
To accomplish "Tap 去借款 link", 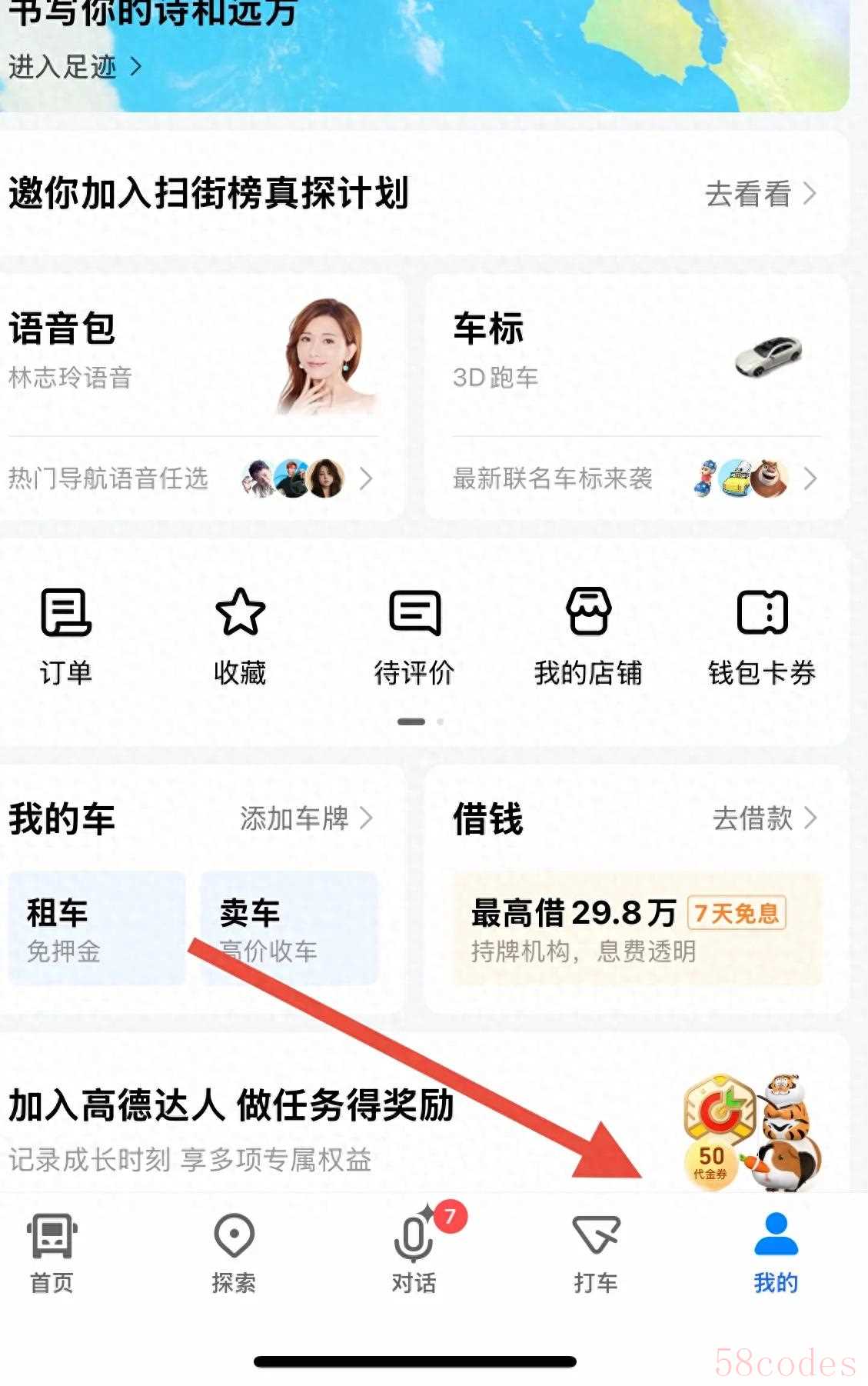I will click(763, 818).
